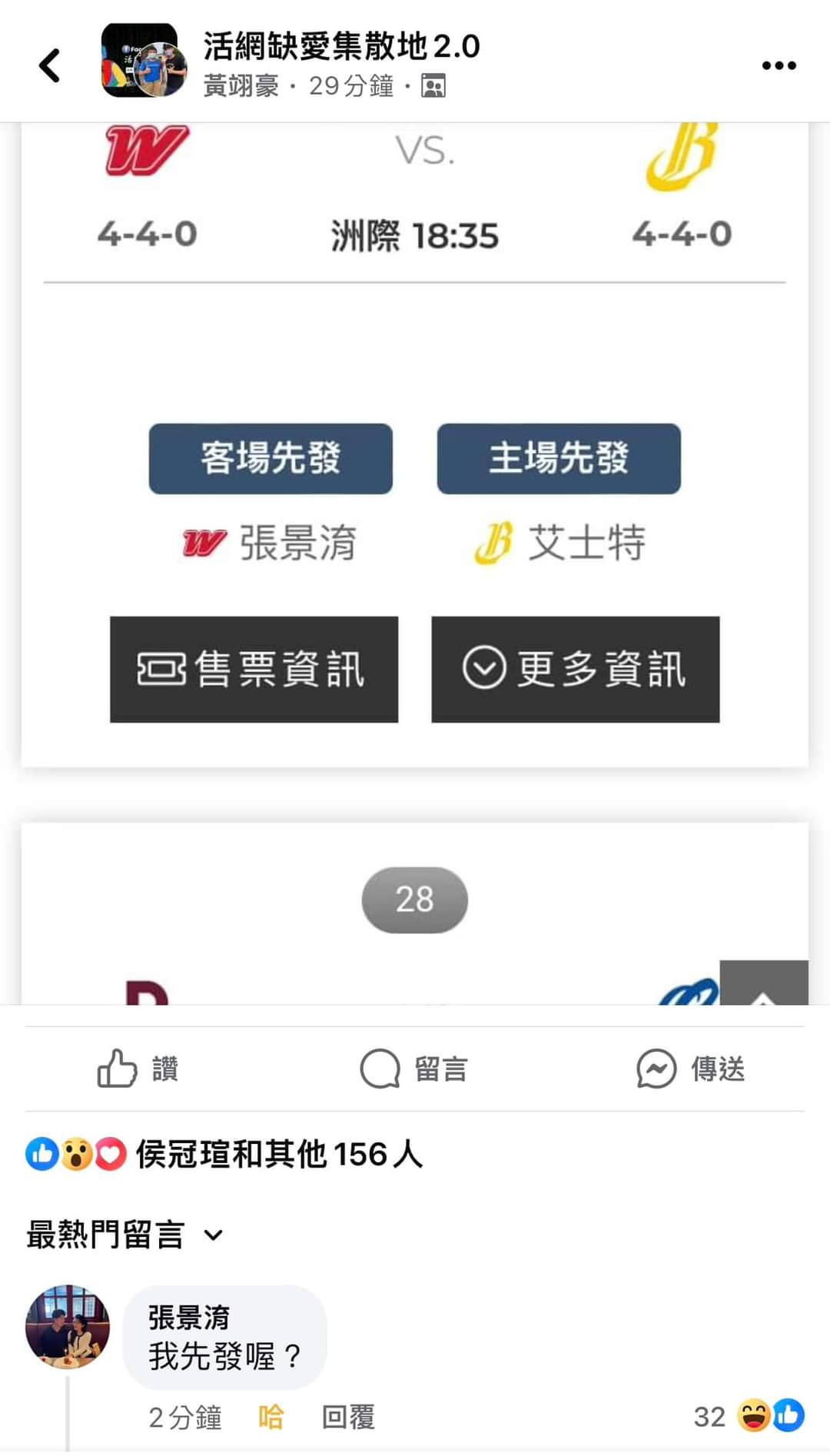
Task: Open commenter 張景淯's profile by name
Action: 189,1317
